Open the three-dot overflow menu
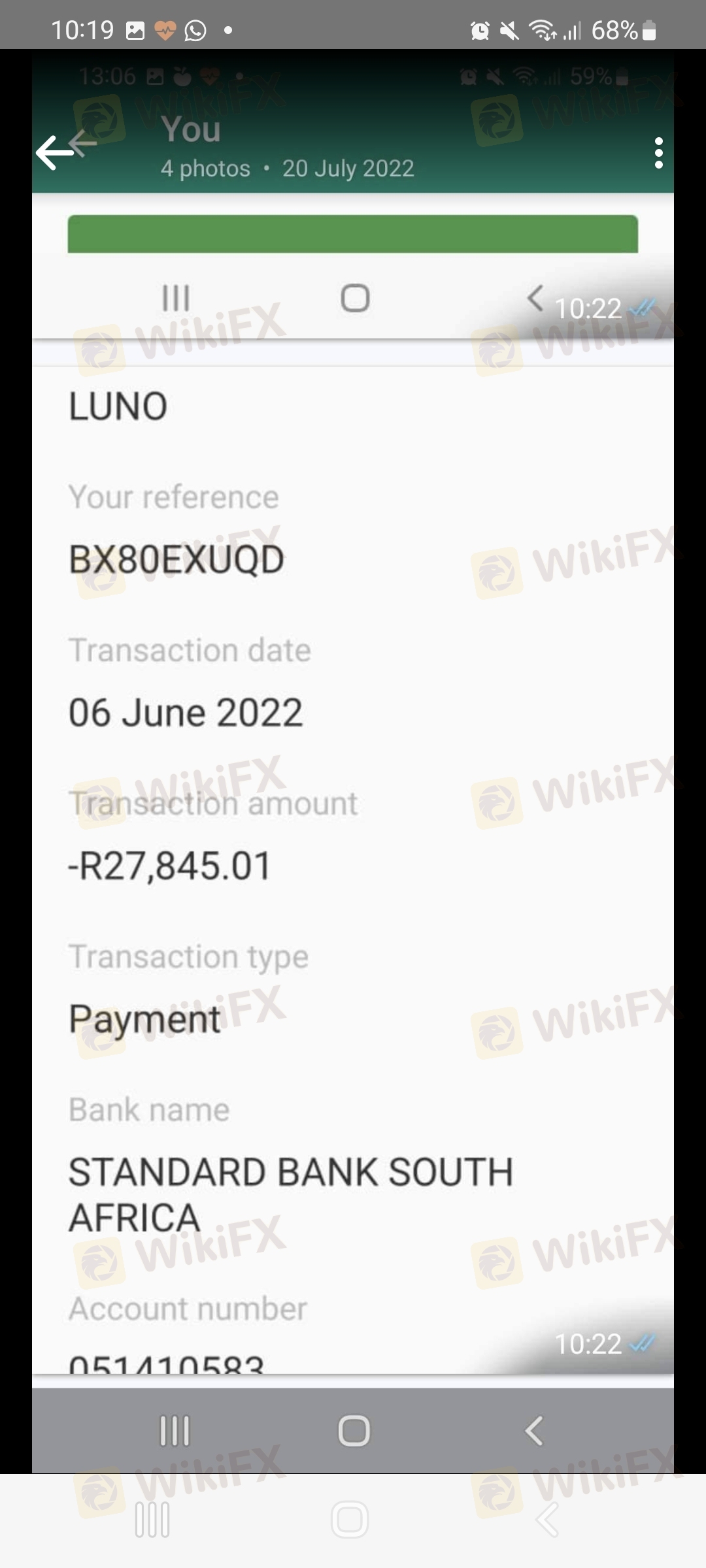Image resolution: width=706 pixels, height=1568 pixels. click(x=658, y=153)
